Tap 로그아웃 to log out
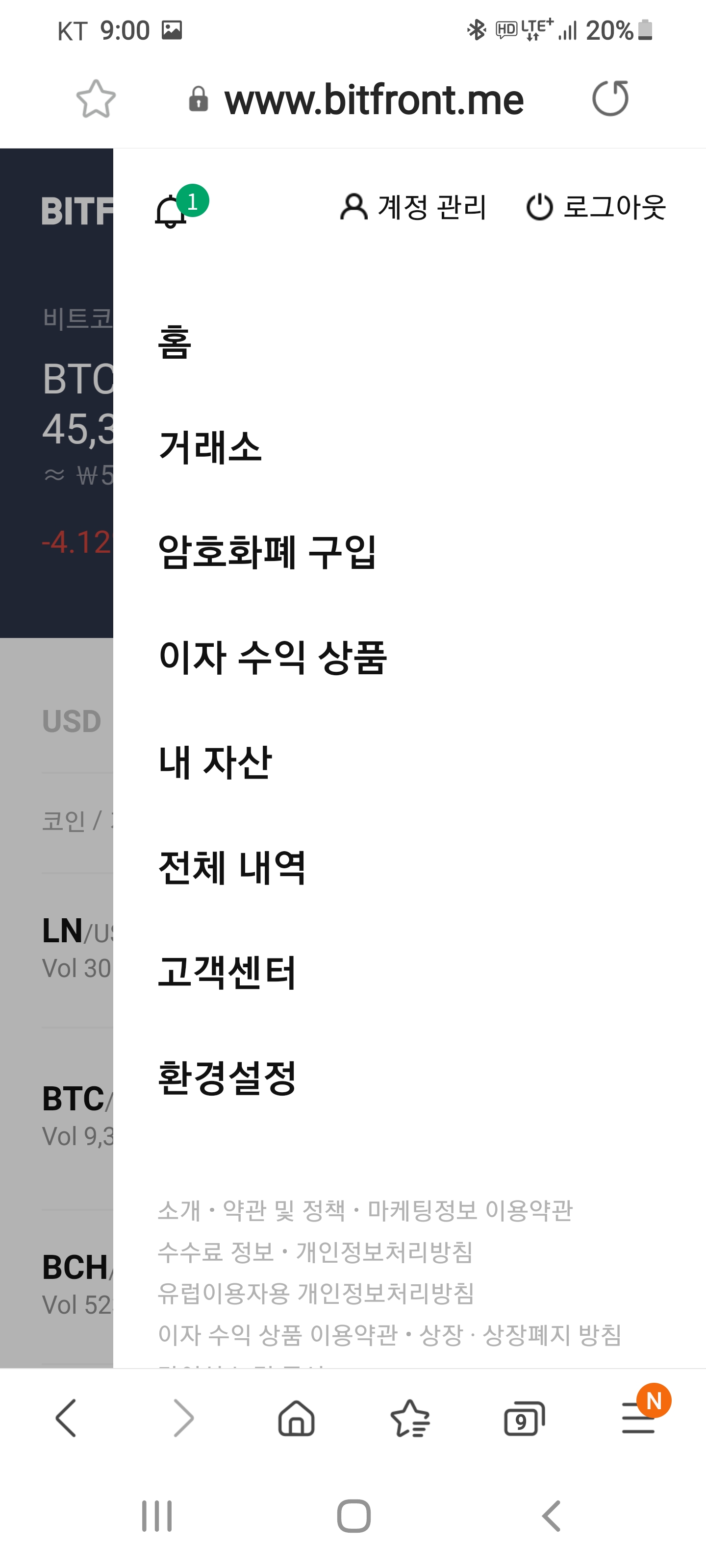 pyautogui.click(x=596, y=207)
